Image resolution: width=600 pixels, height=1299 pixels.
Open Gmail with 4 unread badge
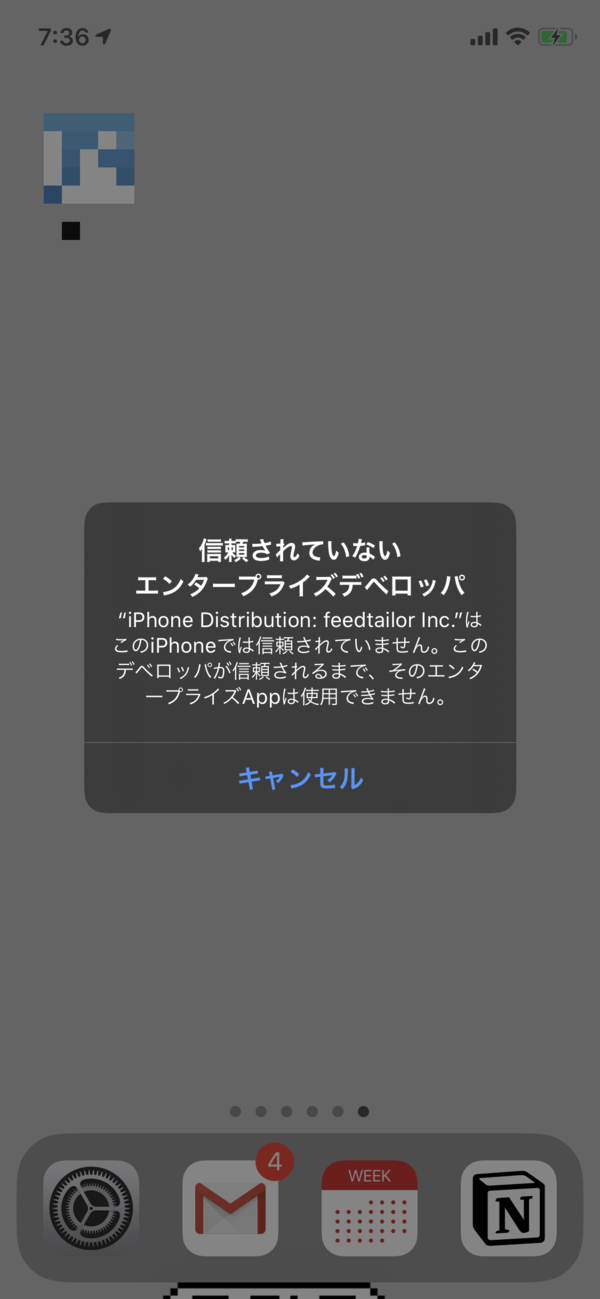point(230,1207)
